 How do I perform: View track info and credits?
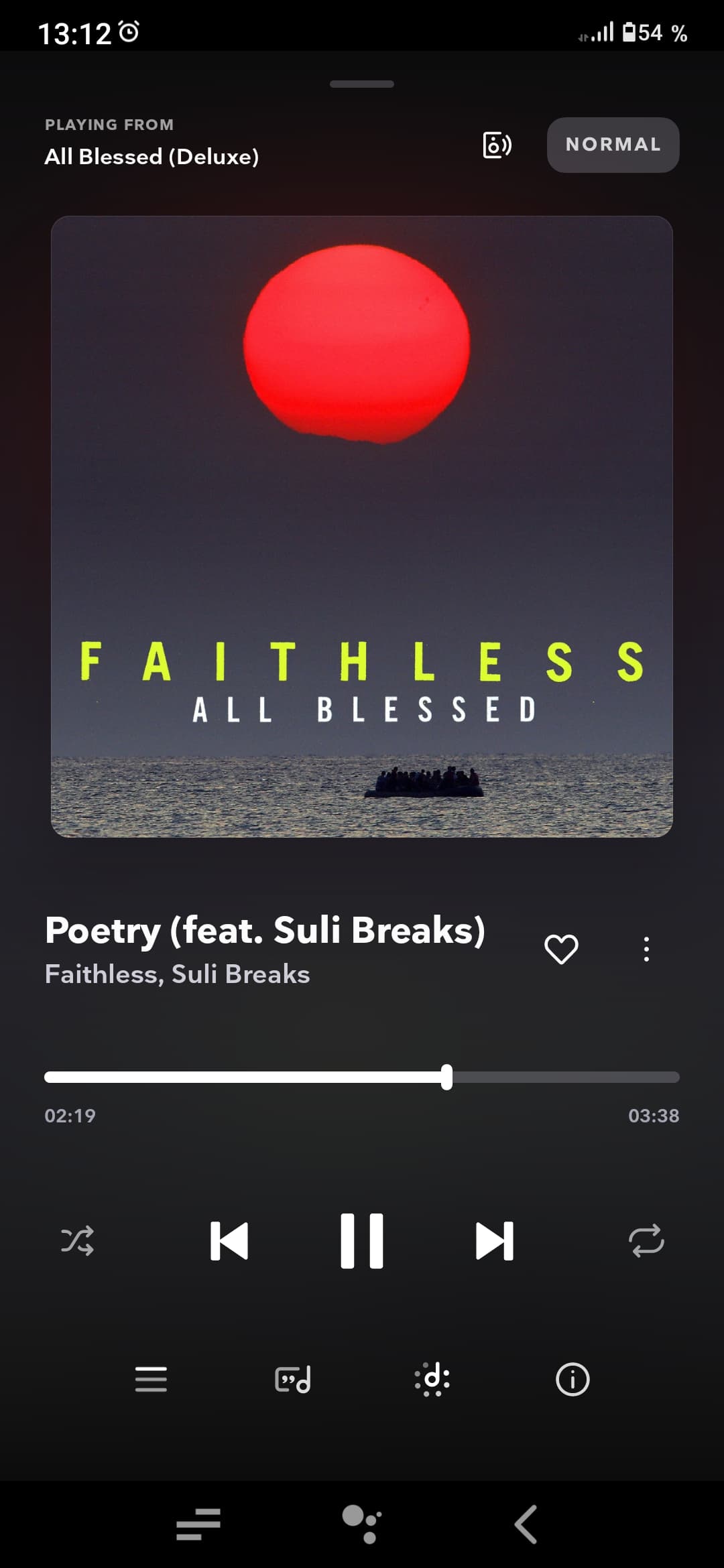(572, 1380)
